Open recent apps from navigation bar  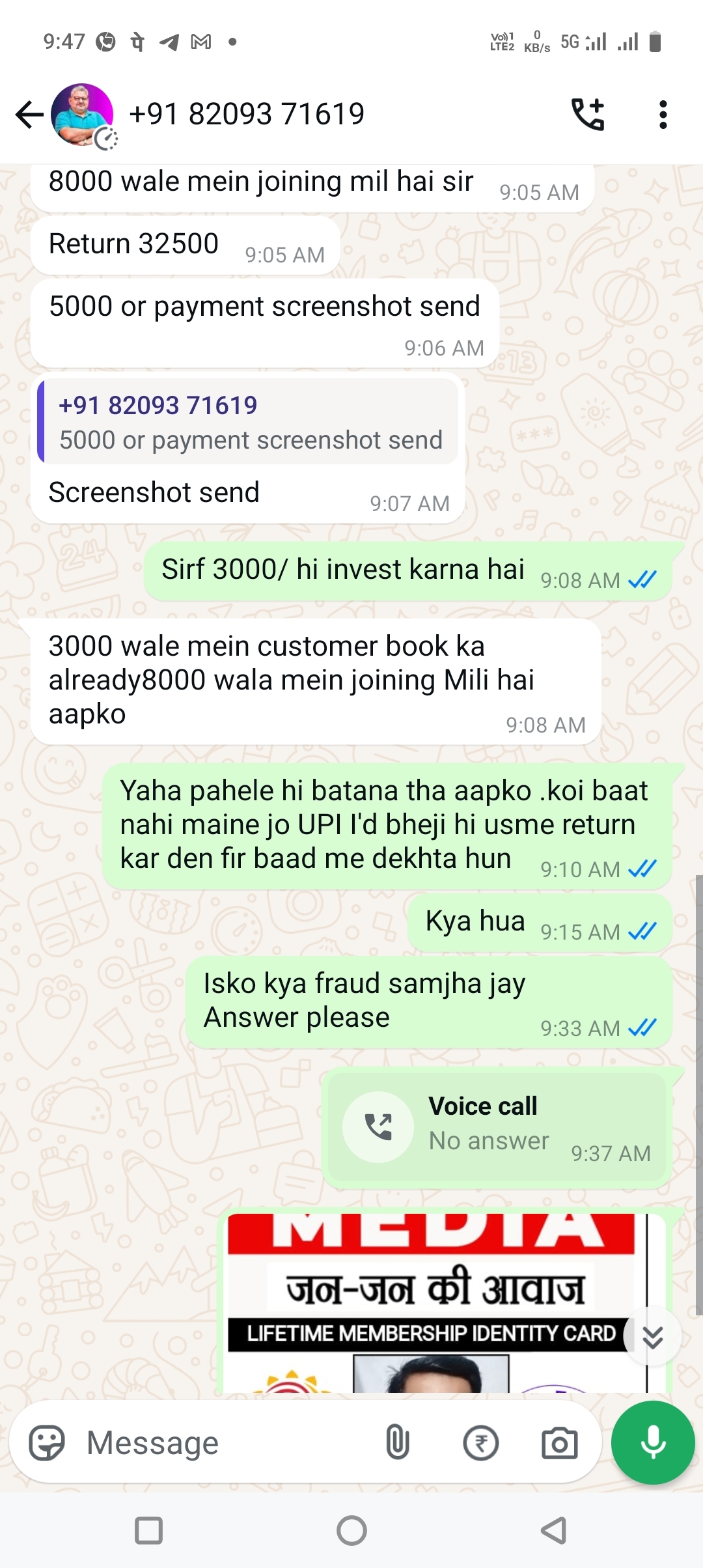coord(148,1530)
